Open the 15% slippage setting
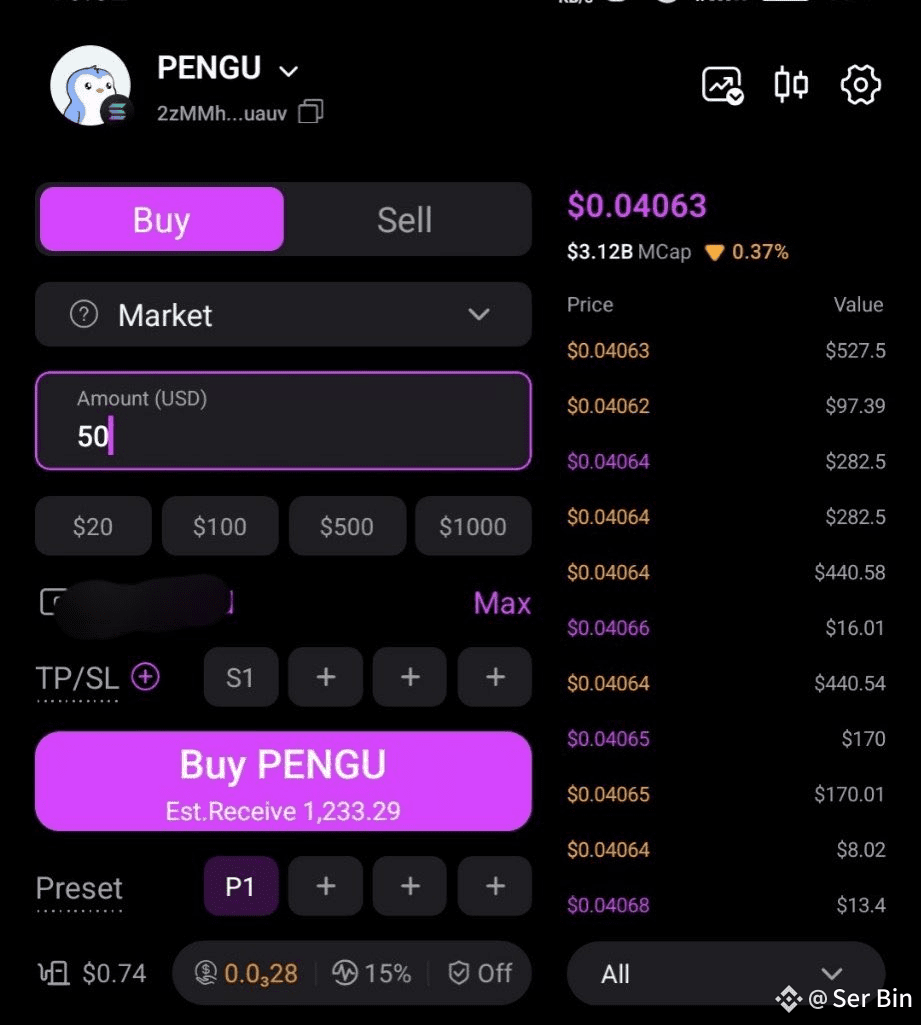 click(372, 973)
